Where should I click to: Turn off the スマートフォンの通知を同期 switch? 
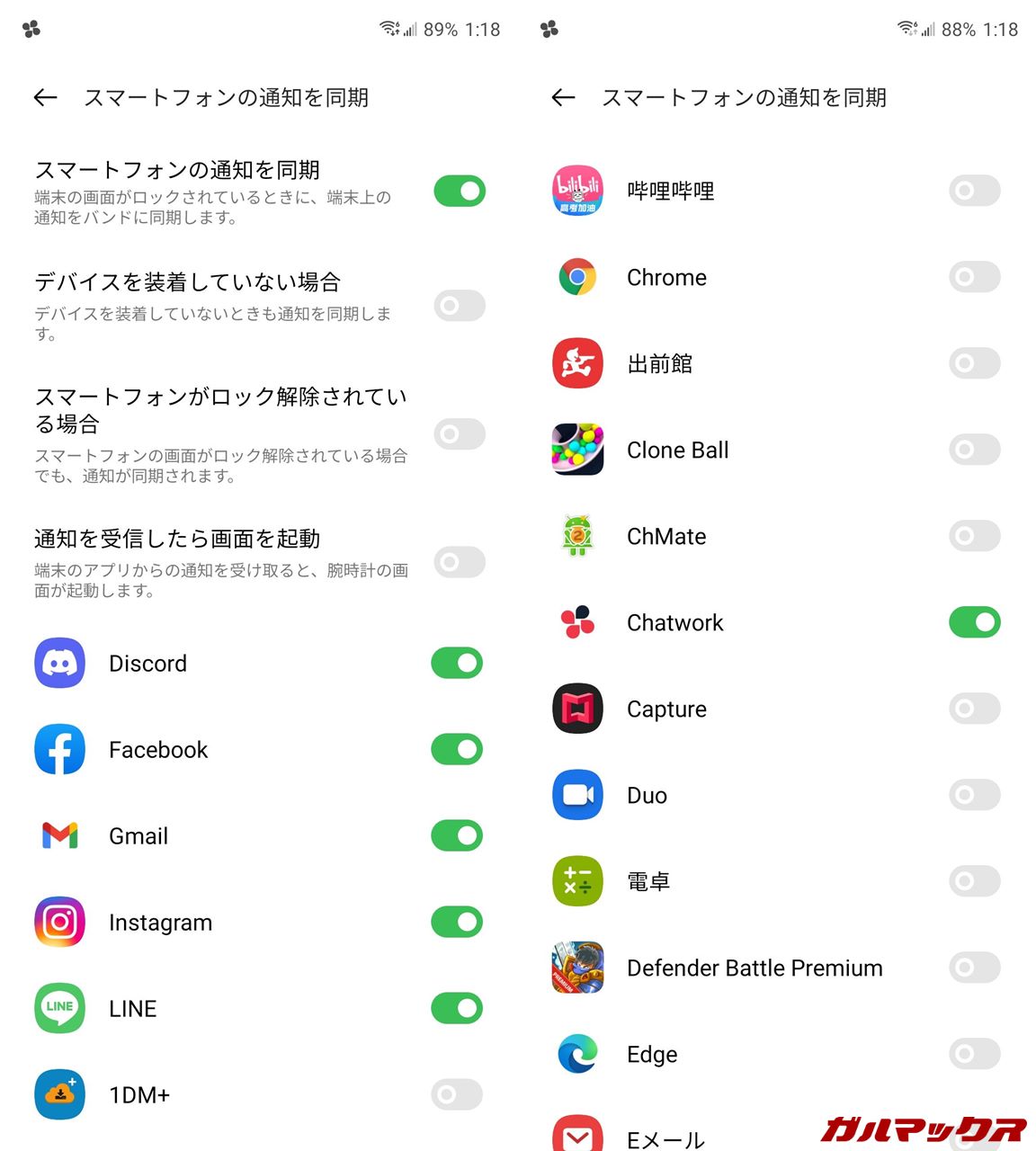click(460, 191)
